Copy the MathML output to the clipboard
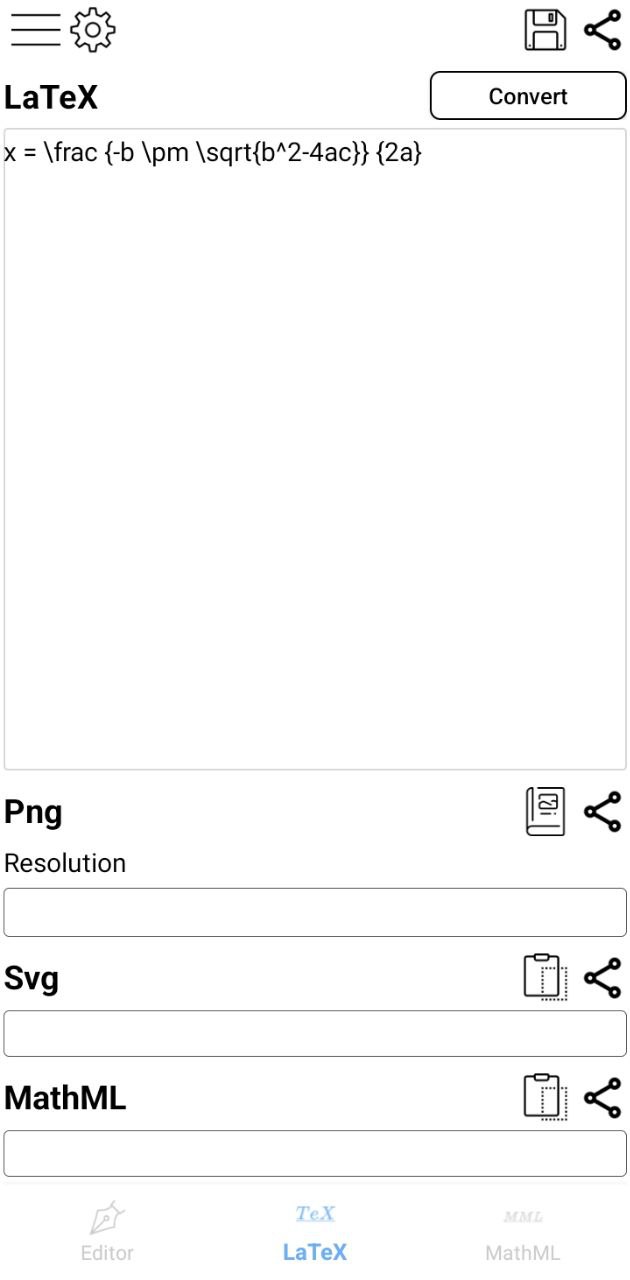This screenshot has width=630, height=1280. (545, 1098)
